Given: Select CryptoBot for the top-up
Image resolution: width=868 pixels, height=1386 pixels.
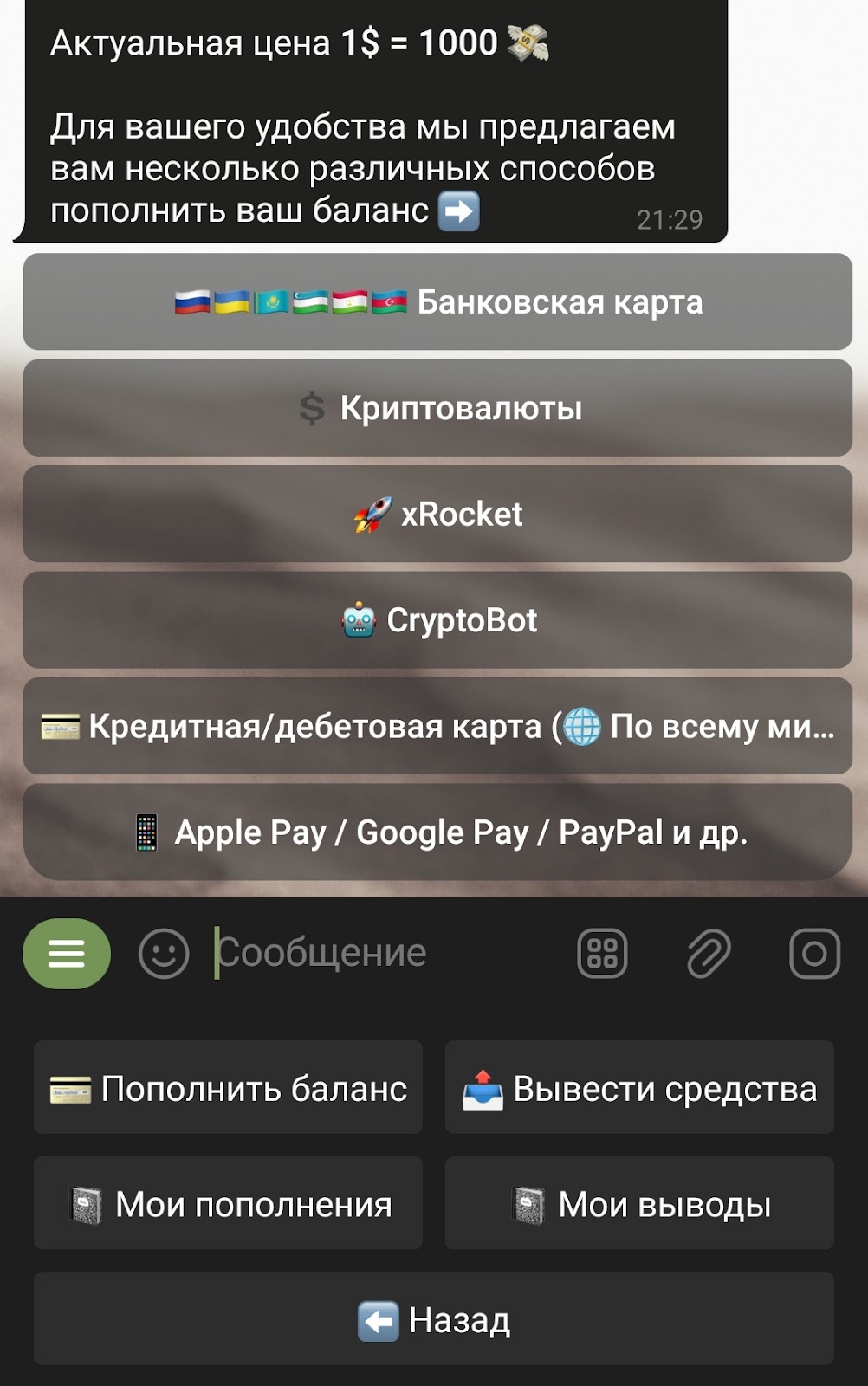Looking at the screenshot, I should coord(437,620).
